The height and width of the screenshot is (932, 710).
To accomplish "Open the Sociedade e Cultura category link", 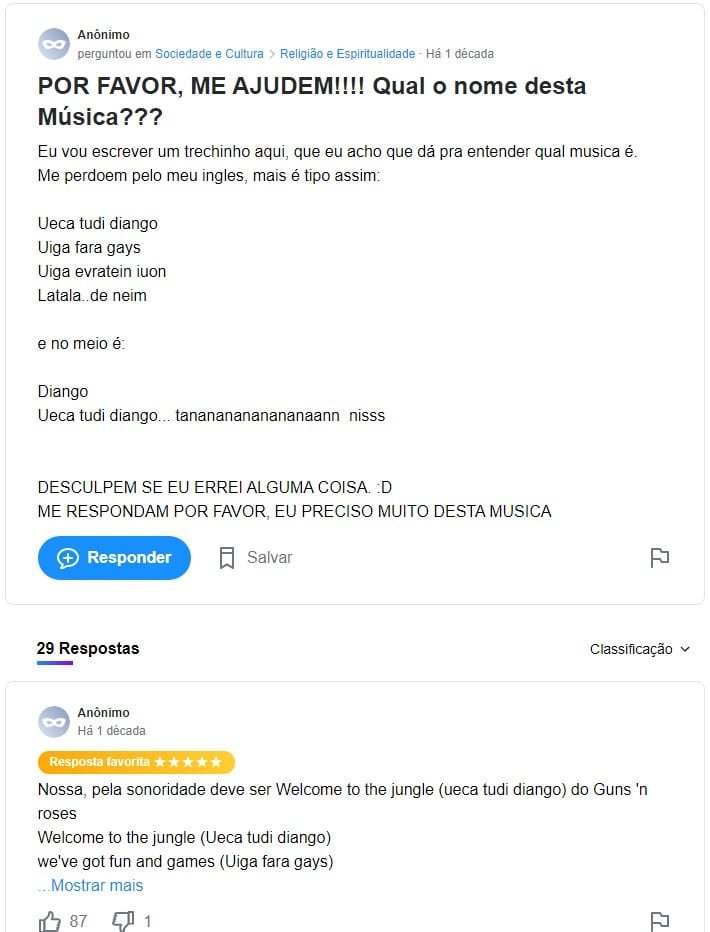I will [209, 54].
